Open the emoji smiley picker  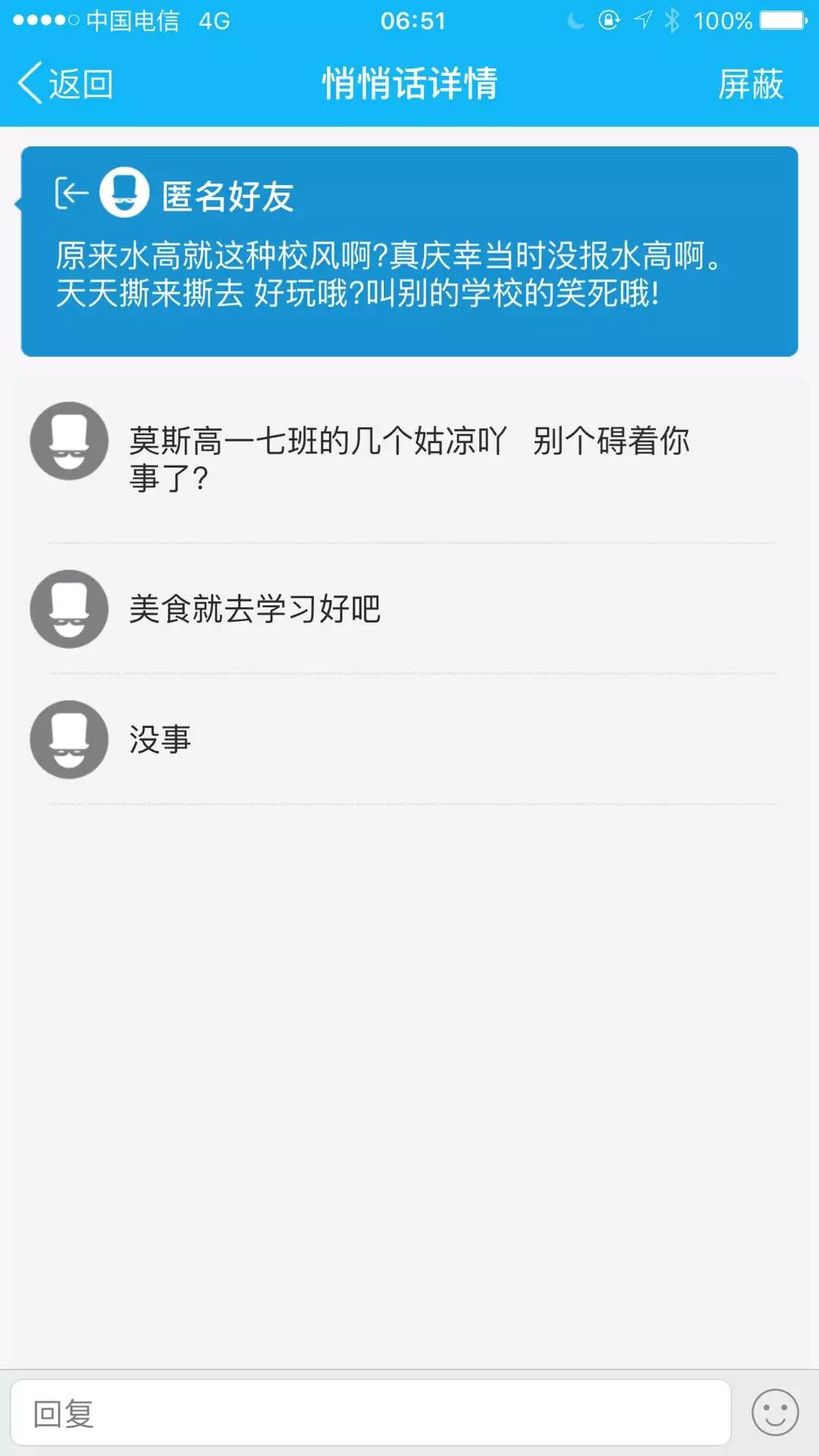point(774,1413)
